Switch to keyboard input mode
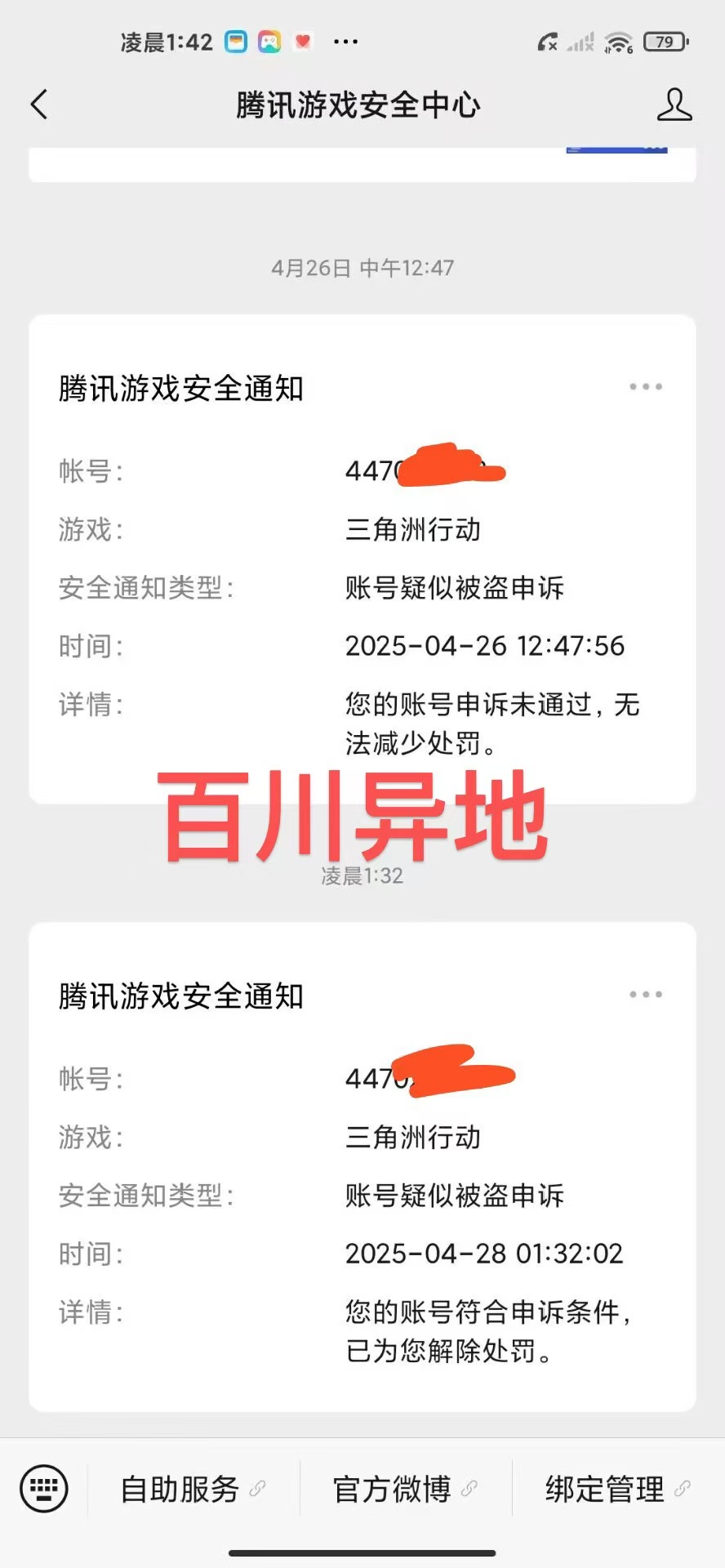 pyautogui.click(x=44, y=1489)
